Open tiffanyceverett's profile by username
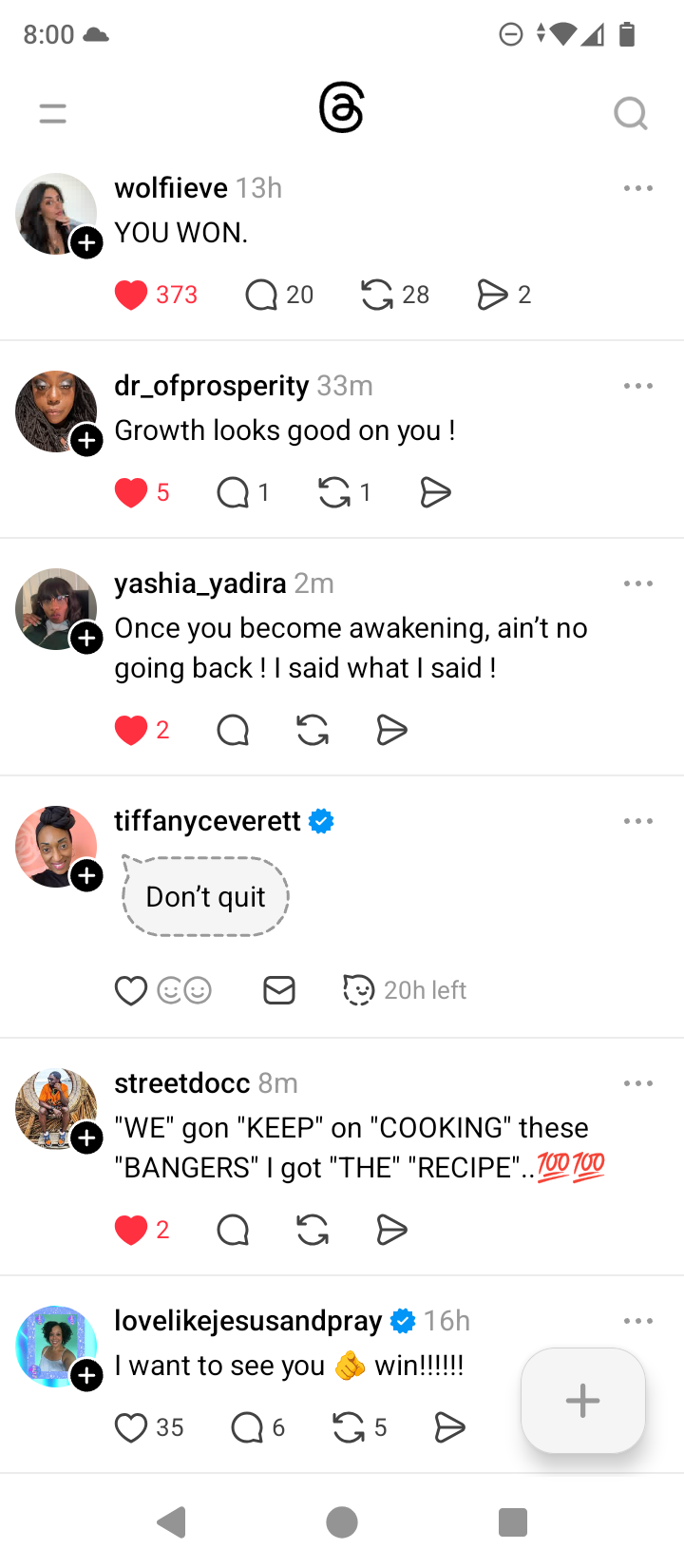Viewport: 684px width, 1568px height. (x=207, y=821)
